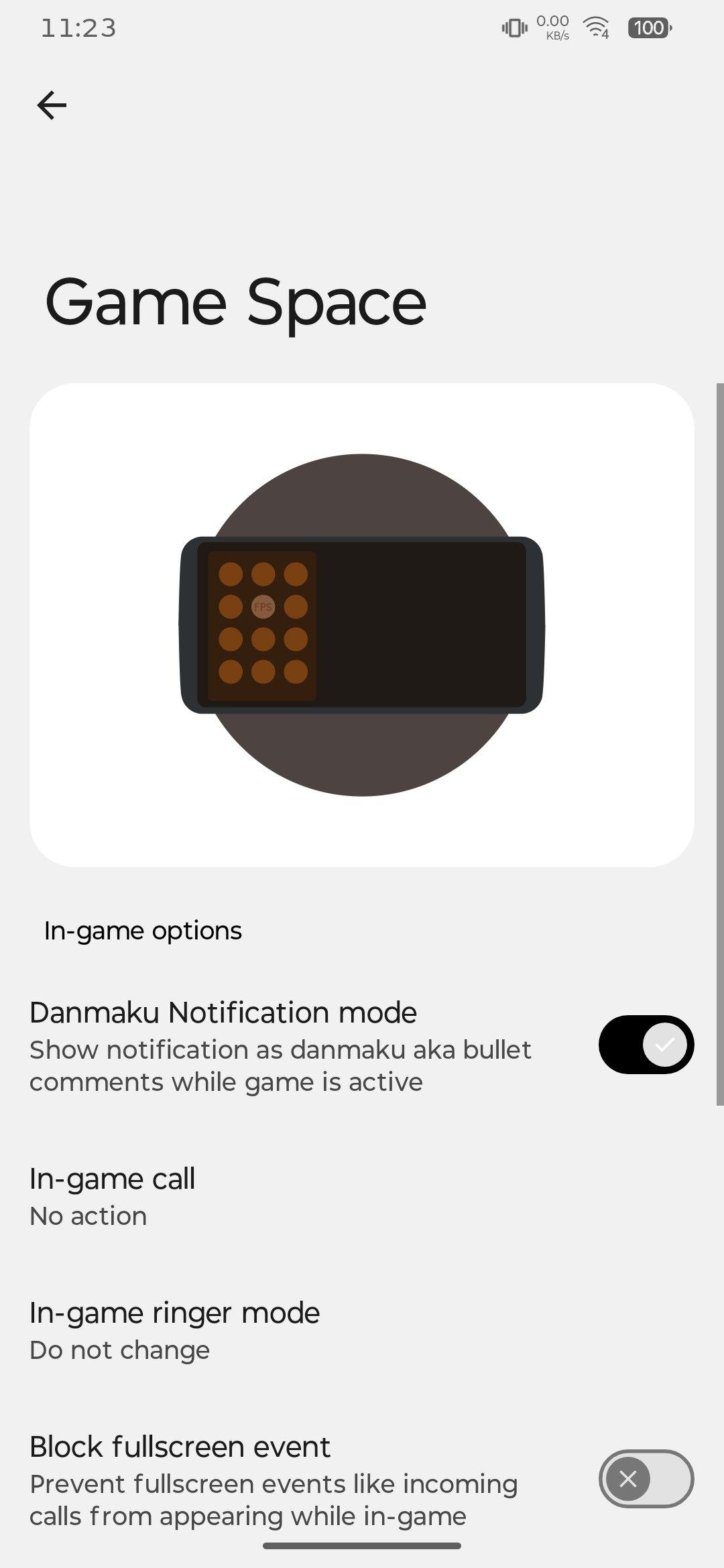
Task: Open In-game ringer mode setting
Action: pyautogui.click(x=362, y=1331)
